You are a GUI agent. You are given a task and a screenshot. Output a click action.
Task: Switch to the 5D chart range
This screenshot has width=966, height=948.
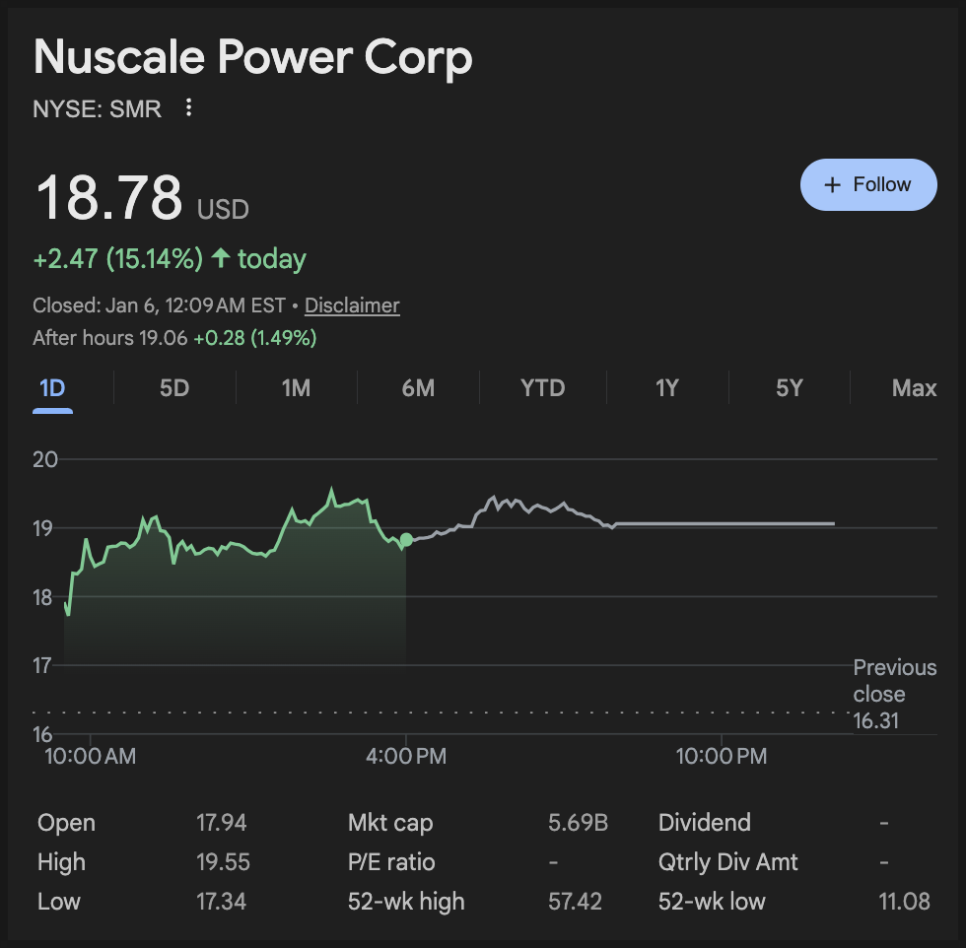tap(174, 388)
